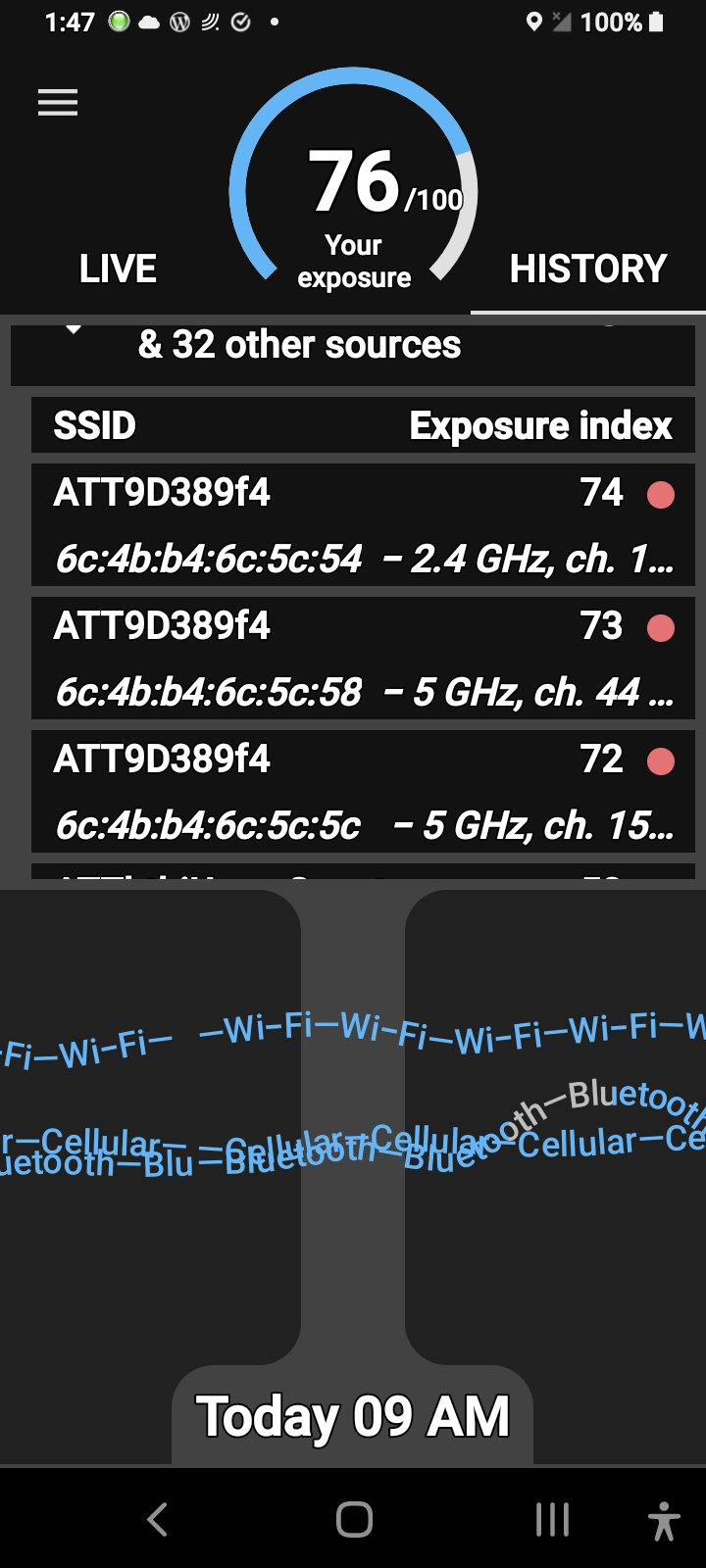Image resolution: width=706 pixels, height=1568 pixels.
Task: Select the Today 09 AM timeline marker
Action: point(353,1416)
